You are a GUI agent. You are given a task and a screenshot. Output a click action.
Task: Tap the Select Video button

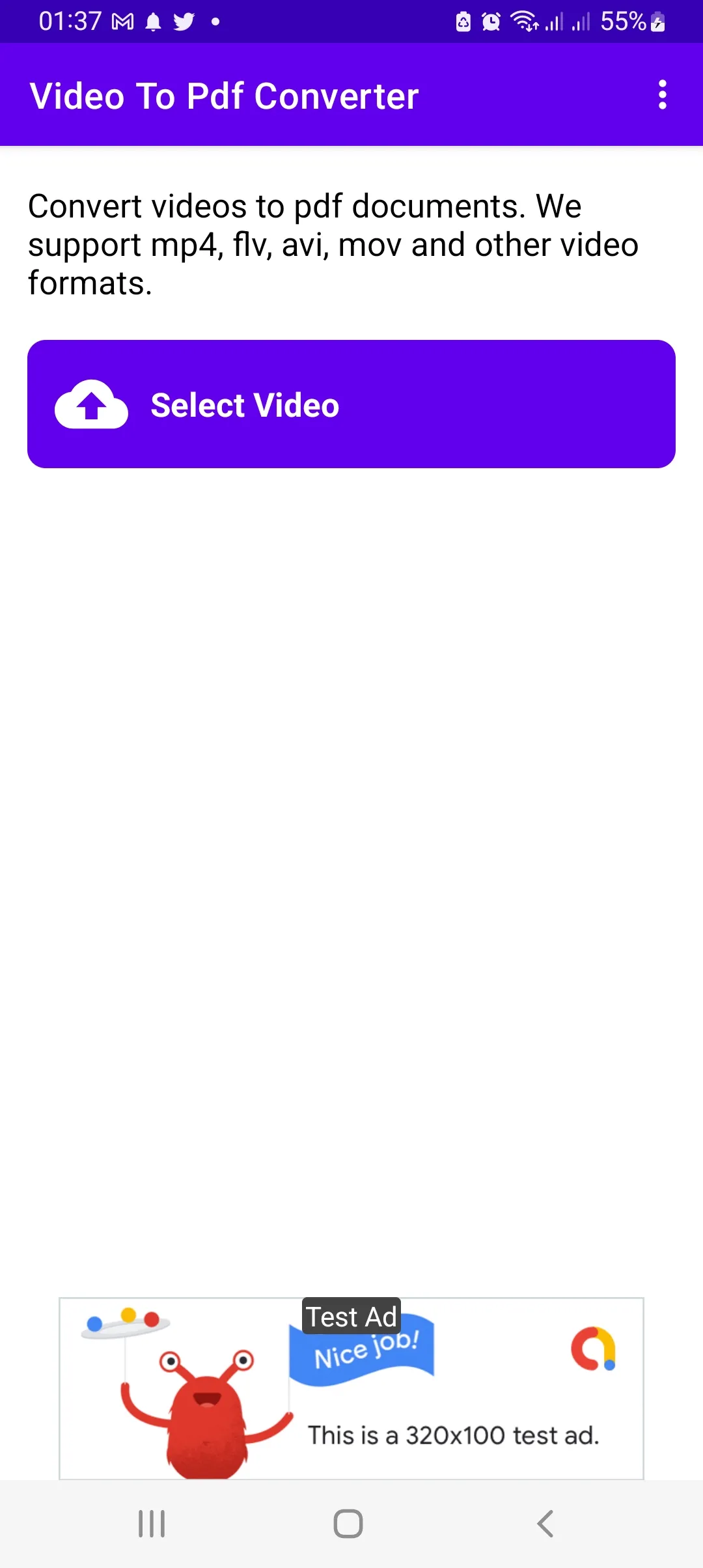(351, 404)
